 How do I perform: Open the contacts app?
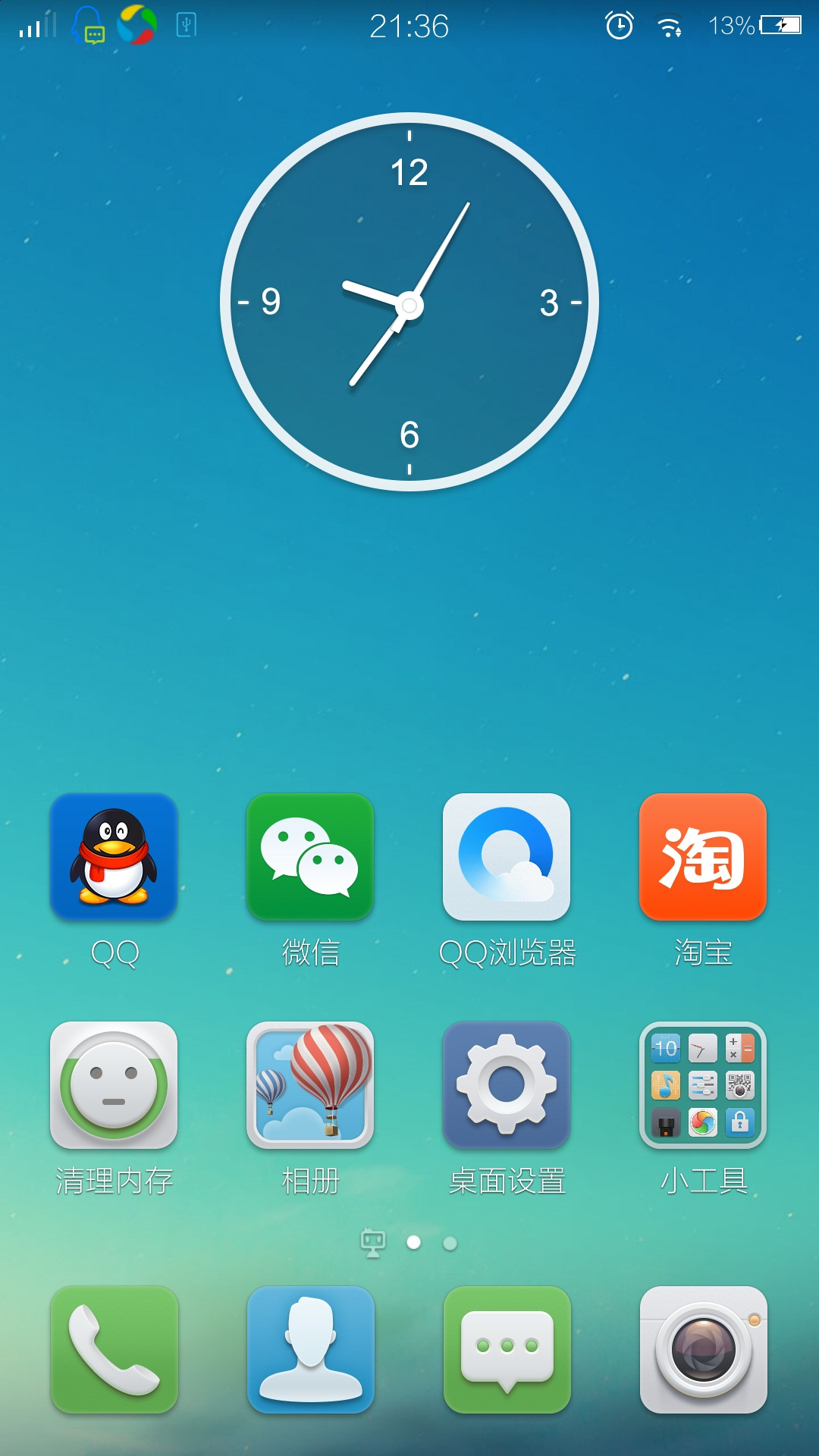(310, 1349)
